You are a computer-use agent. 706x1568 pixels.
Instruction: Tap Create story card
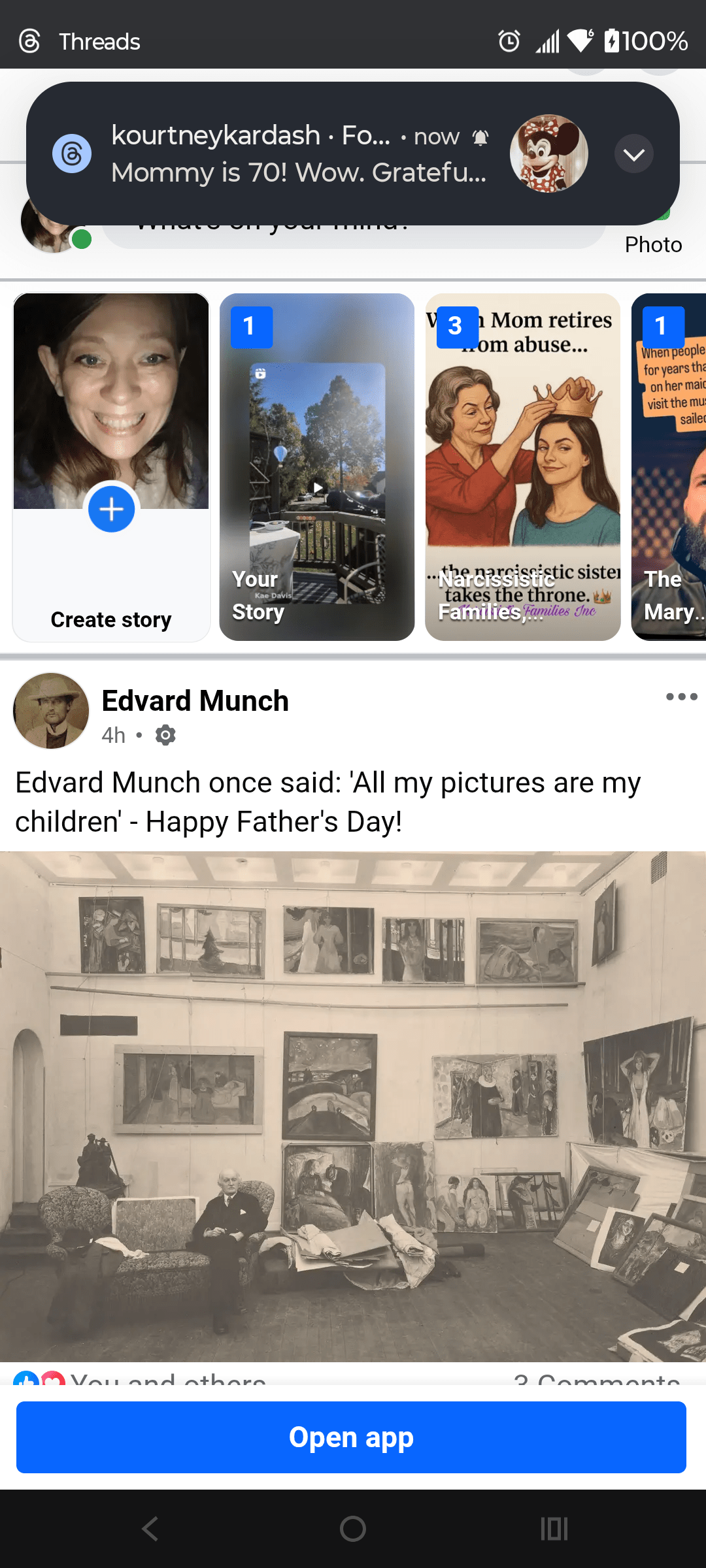tap(111, 467)
